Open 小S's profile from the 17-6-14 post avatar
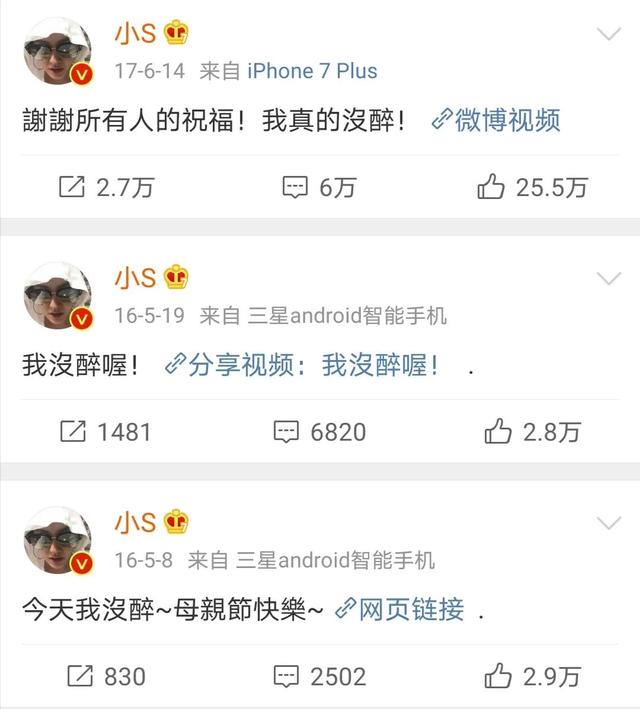This screenshot has width=640, height=709. (58, 52)
